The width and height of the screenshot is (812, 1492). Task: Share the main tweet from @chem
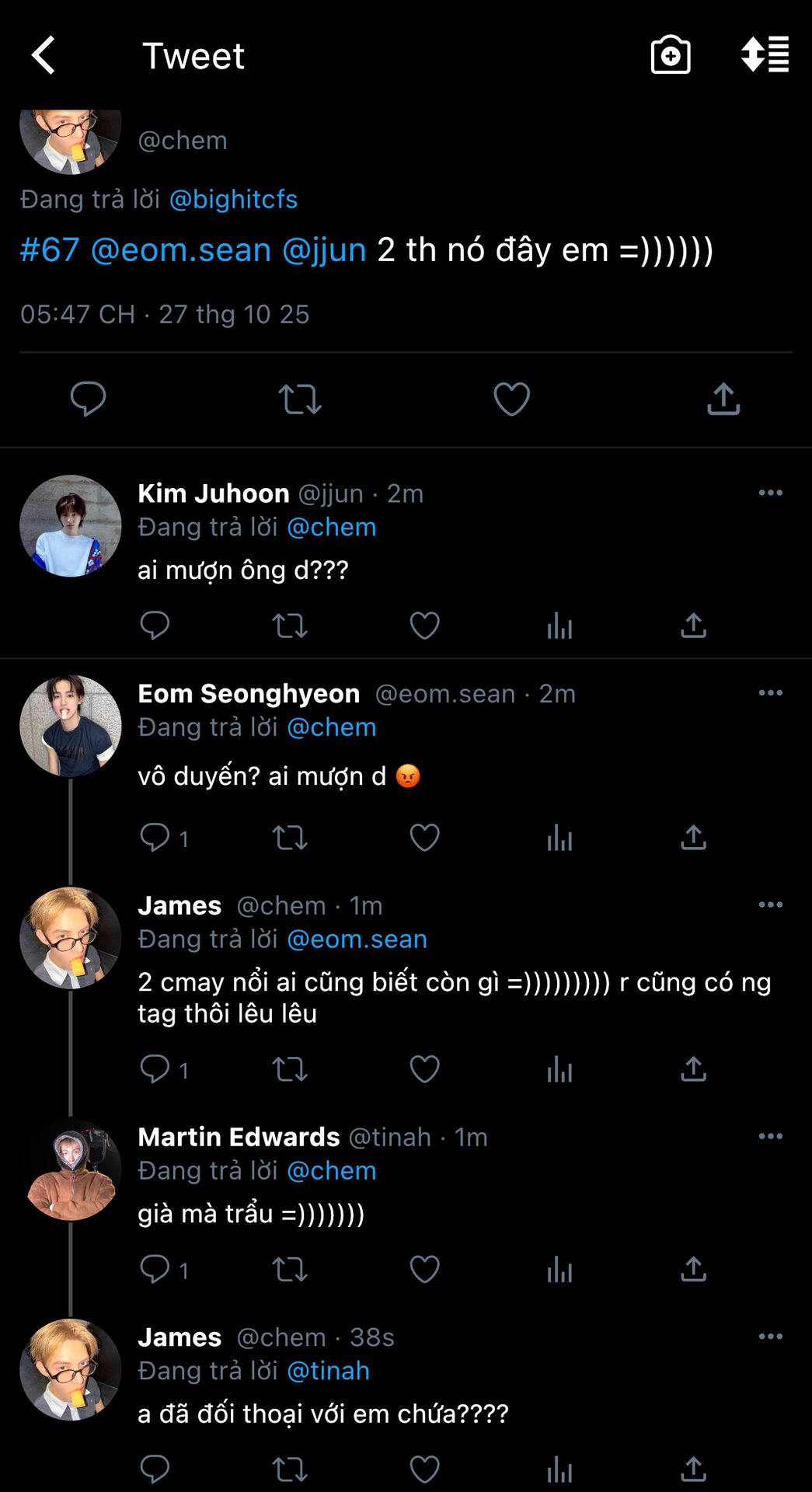[x=723, y=399]
